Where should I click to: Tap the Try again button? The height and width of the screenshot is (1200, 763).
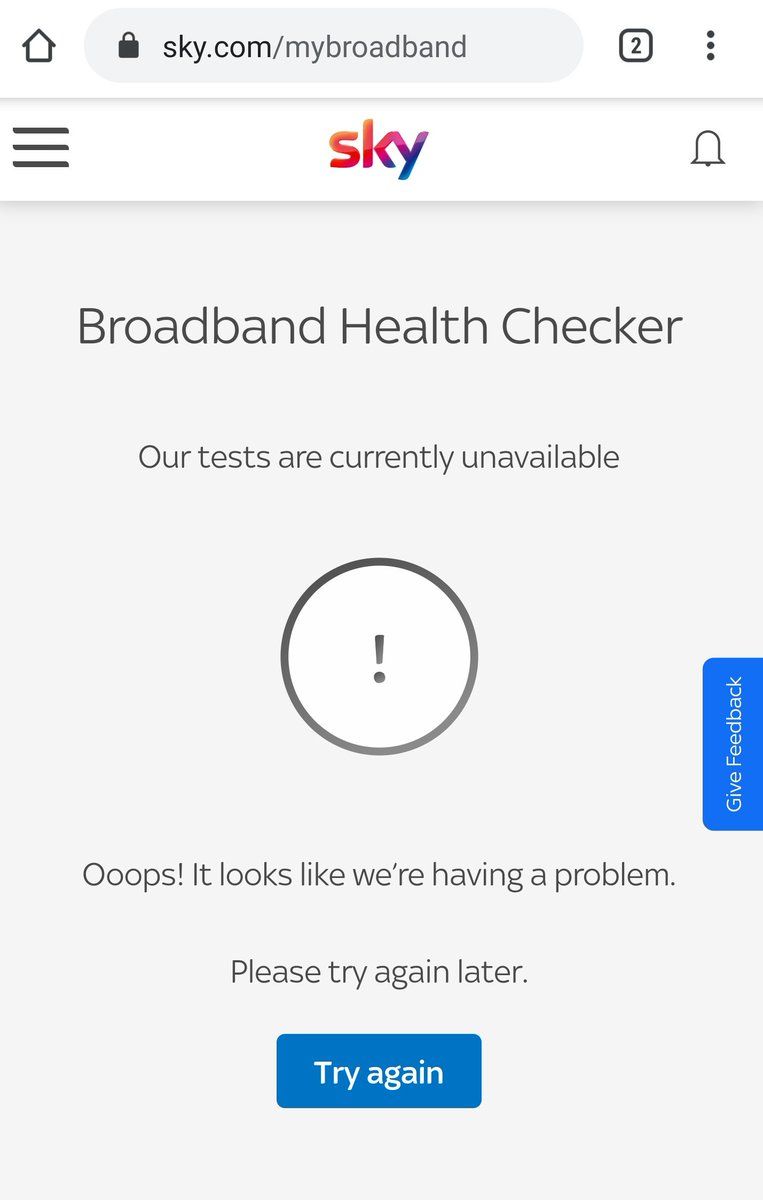click(379, 1071)
